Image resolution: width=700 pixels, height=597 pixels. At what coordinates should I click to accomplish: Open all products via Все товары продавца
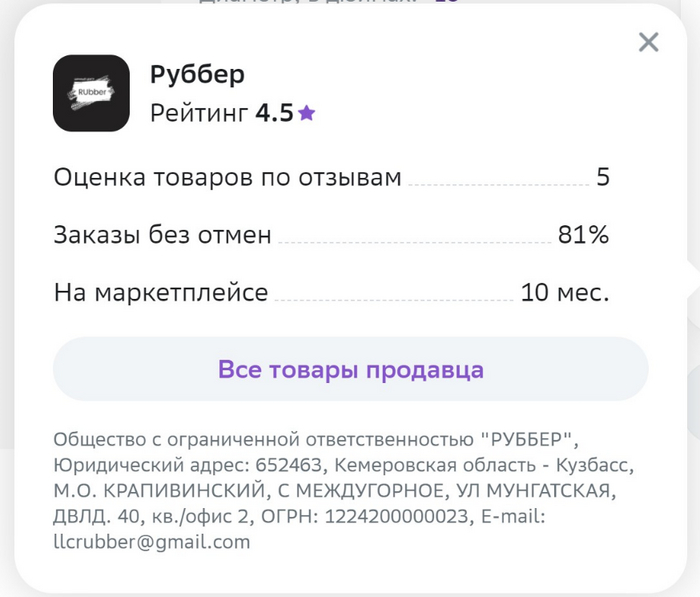click(x=351, y=369)
